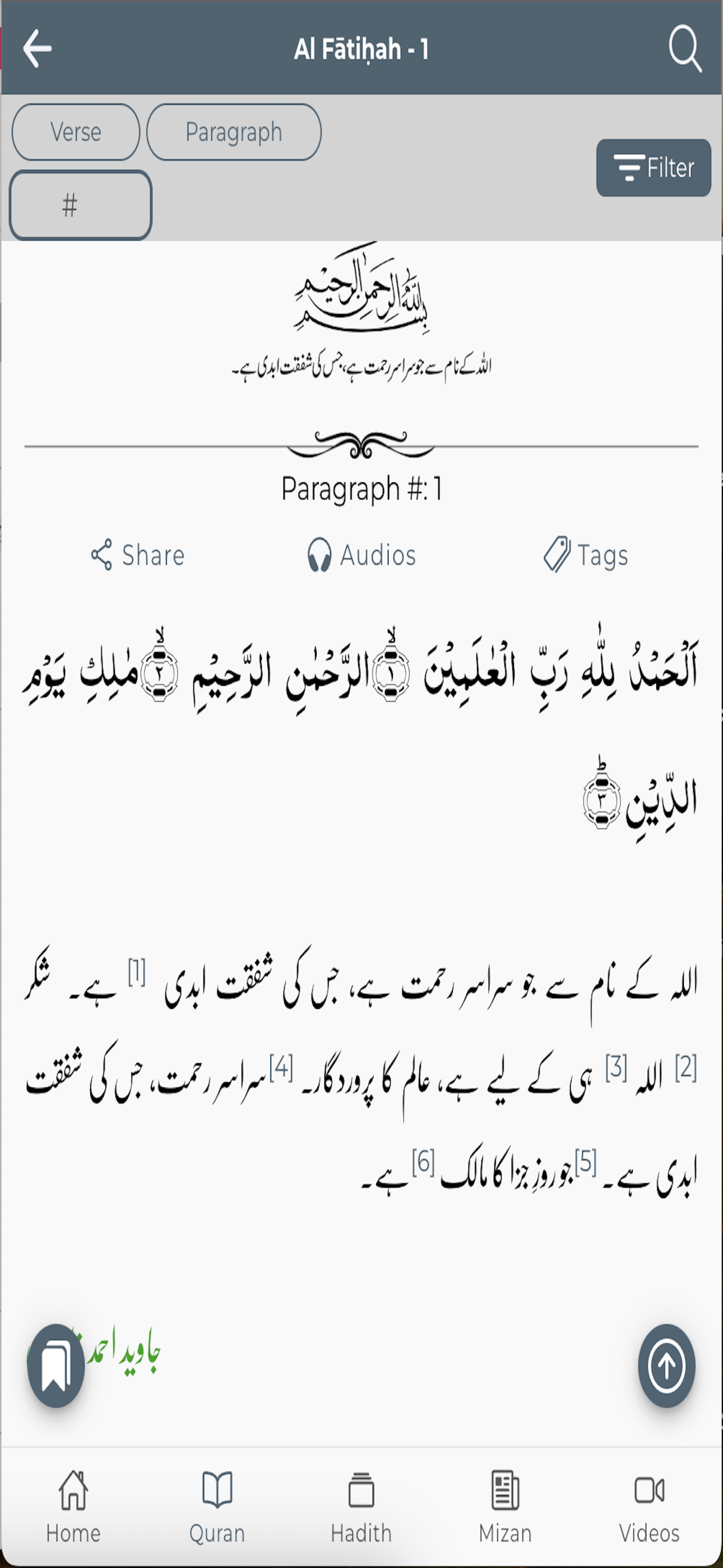Image resolution: width=723 pixels, height=1568 pixels.
Task: Open footnote [6] in the translation
Action: click(x=424, y=1162)
